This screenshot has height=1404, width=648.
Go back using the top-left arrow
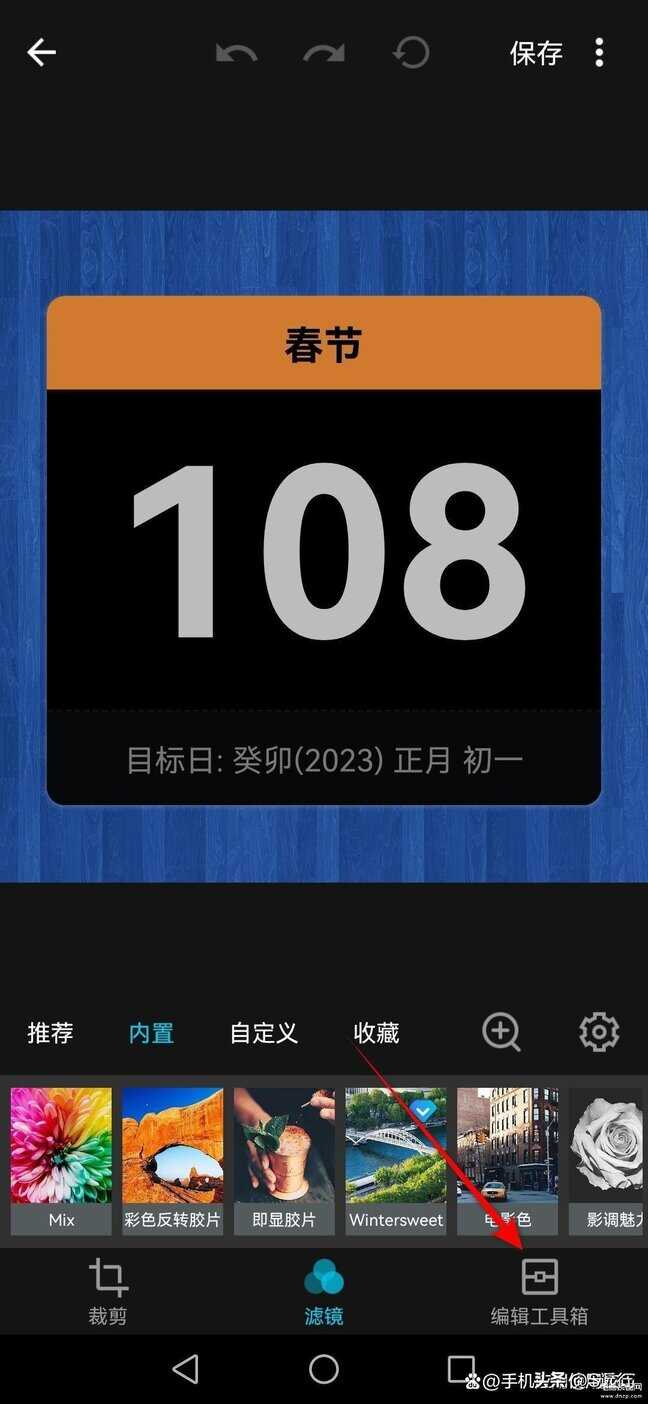(x=41, y=52)
